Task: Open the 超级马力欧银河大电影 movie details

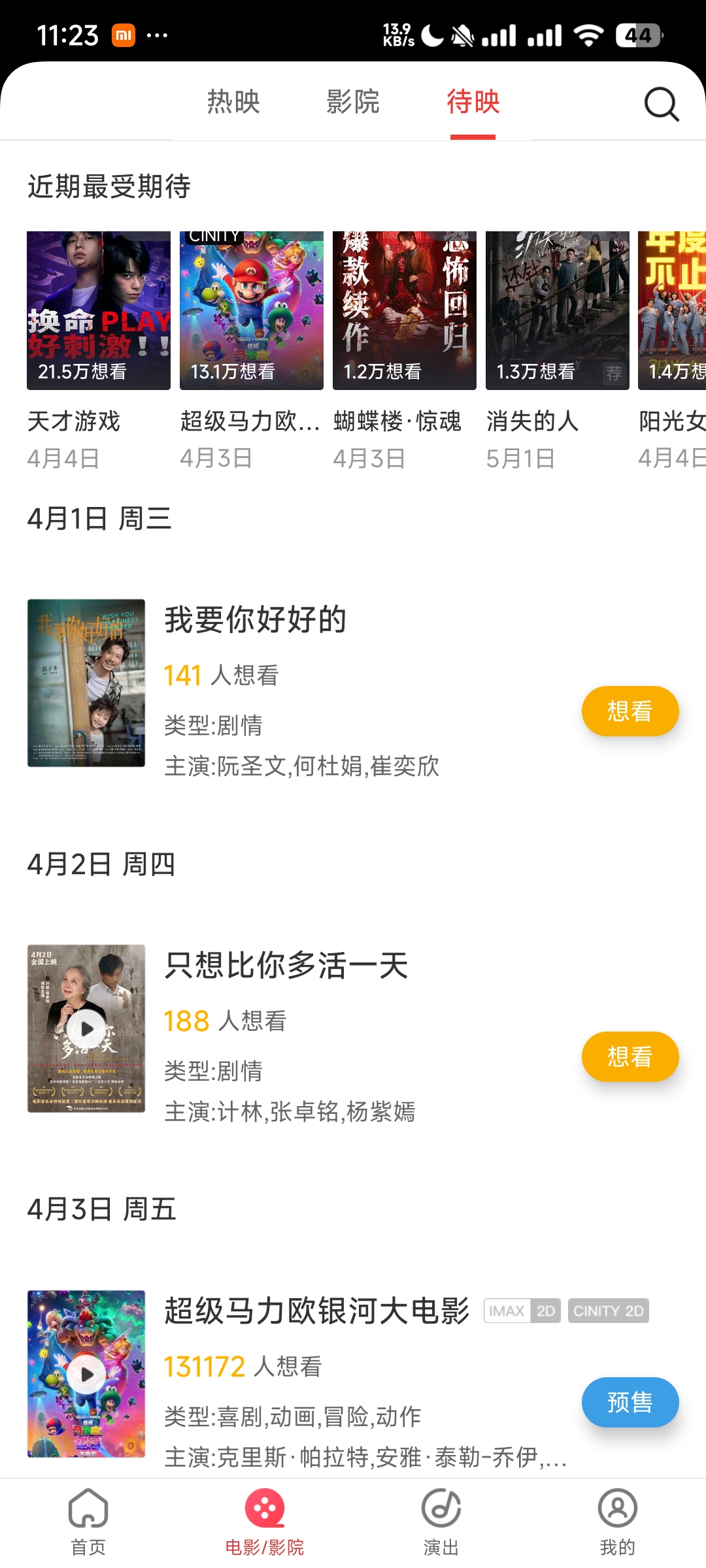Action: point(316,1311)
